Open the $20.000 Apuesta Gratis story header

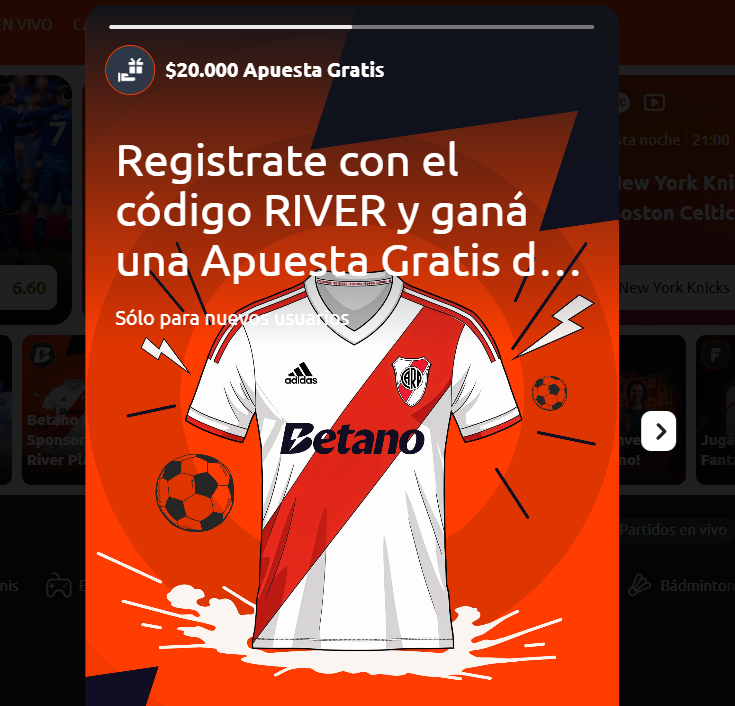pos(274,70)
